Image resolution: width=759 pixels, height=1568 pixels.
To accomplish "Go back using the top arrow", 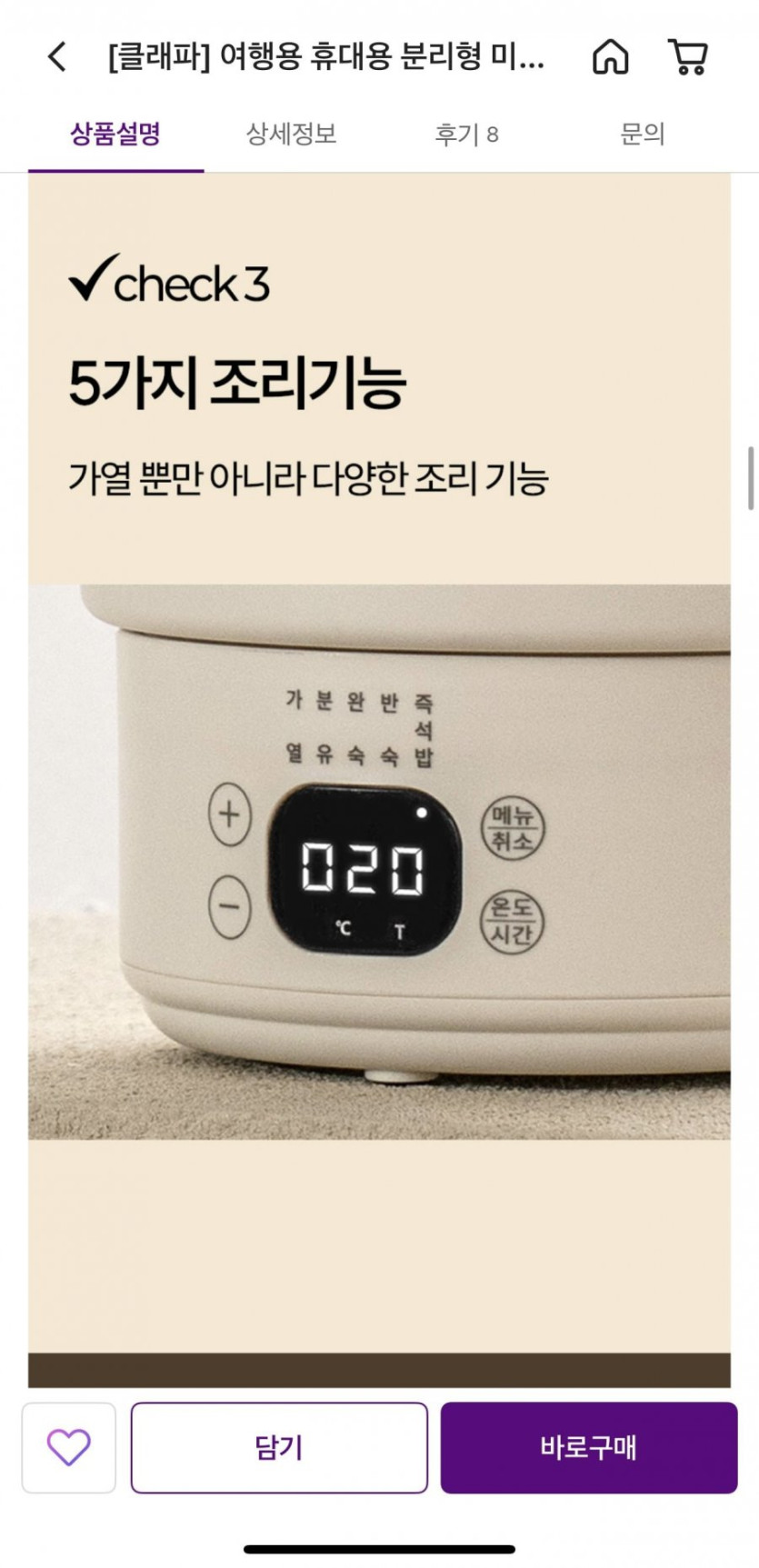I will pyautogui.click(x=56, y=57).
